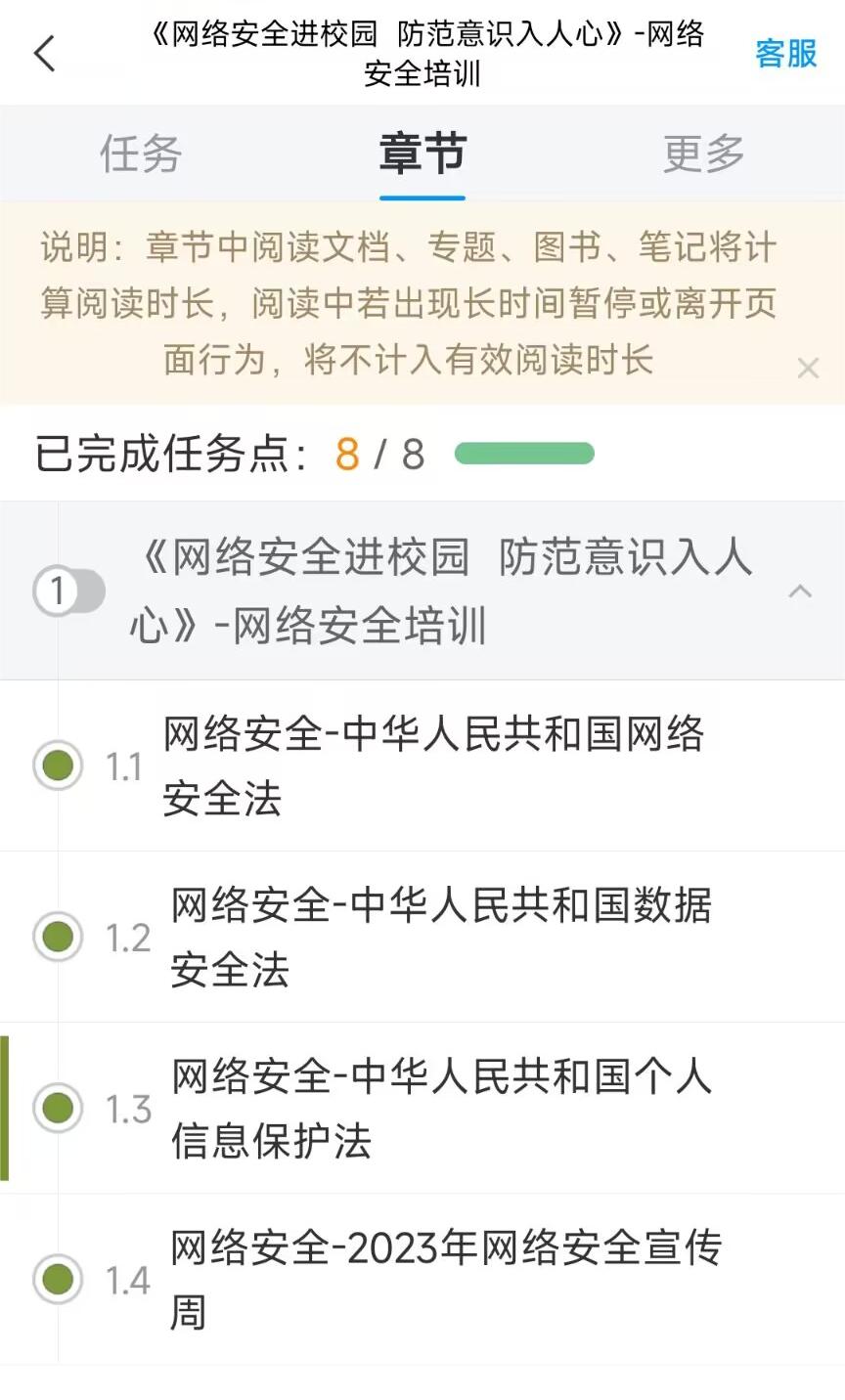The image size is (845, 1400).
Task: Open section 1.4 2023年网络安全宣传周
Action: click(445, 1279)
